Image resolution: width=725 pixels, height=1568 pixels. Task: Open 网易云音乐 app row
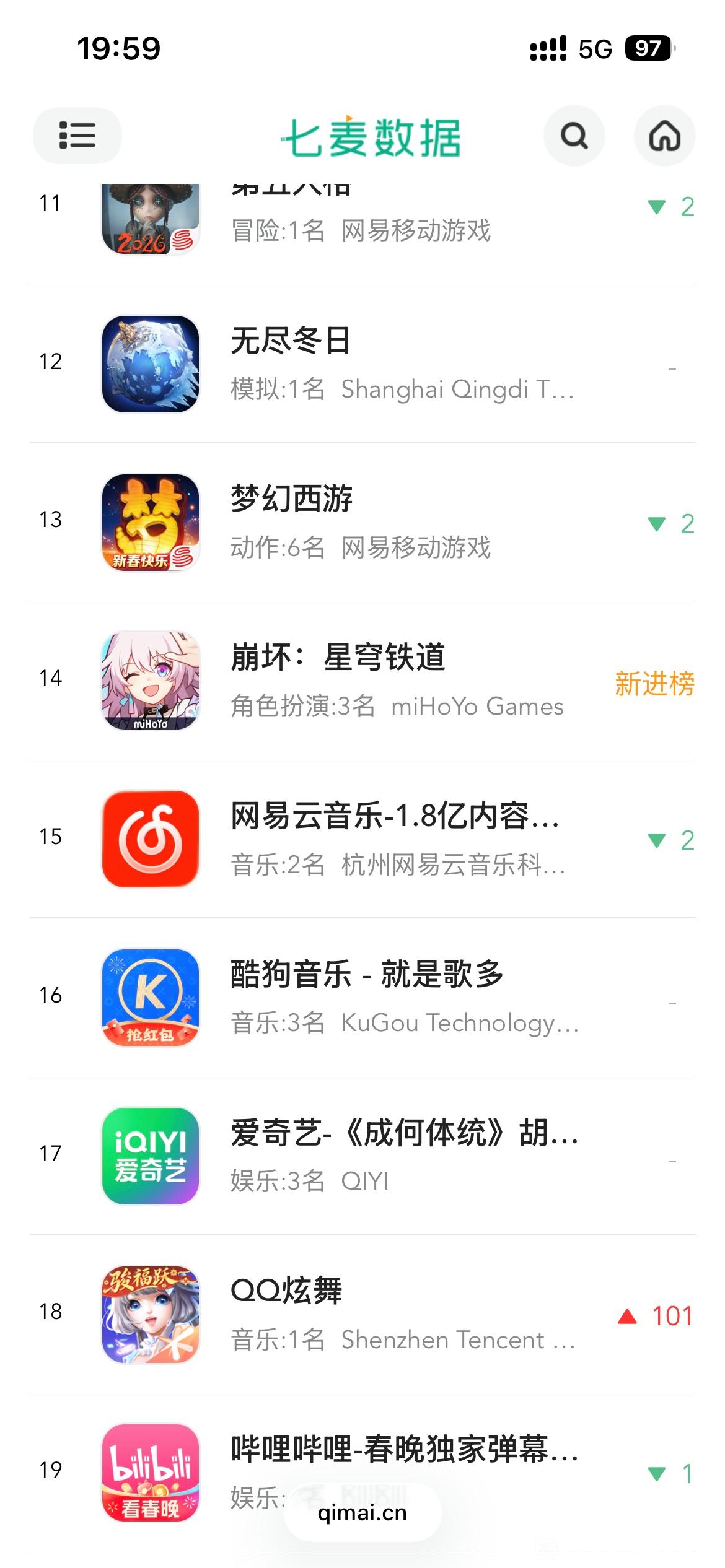click(x=362, y=838)
